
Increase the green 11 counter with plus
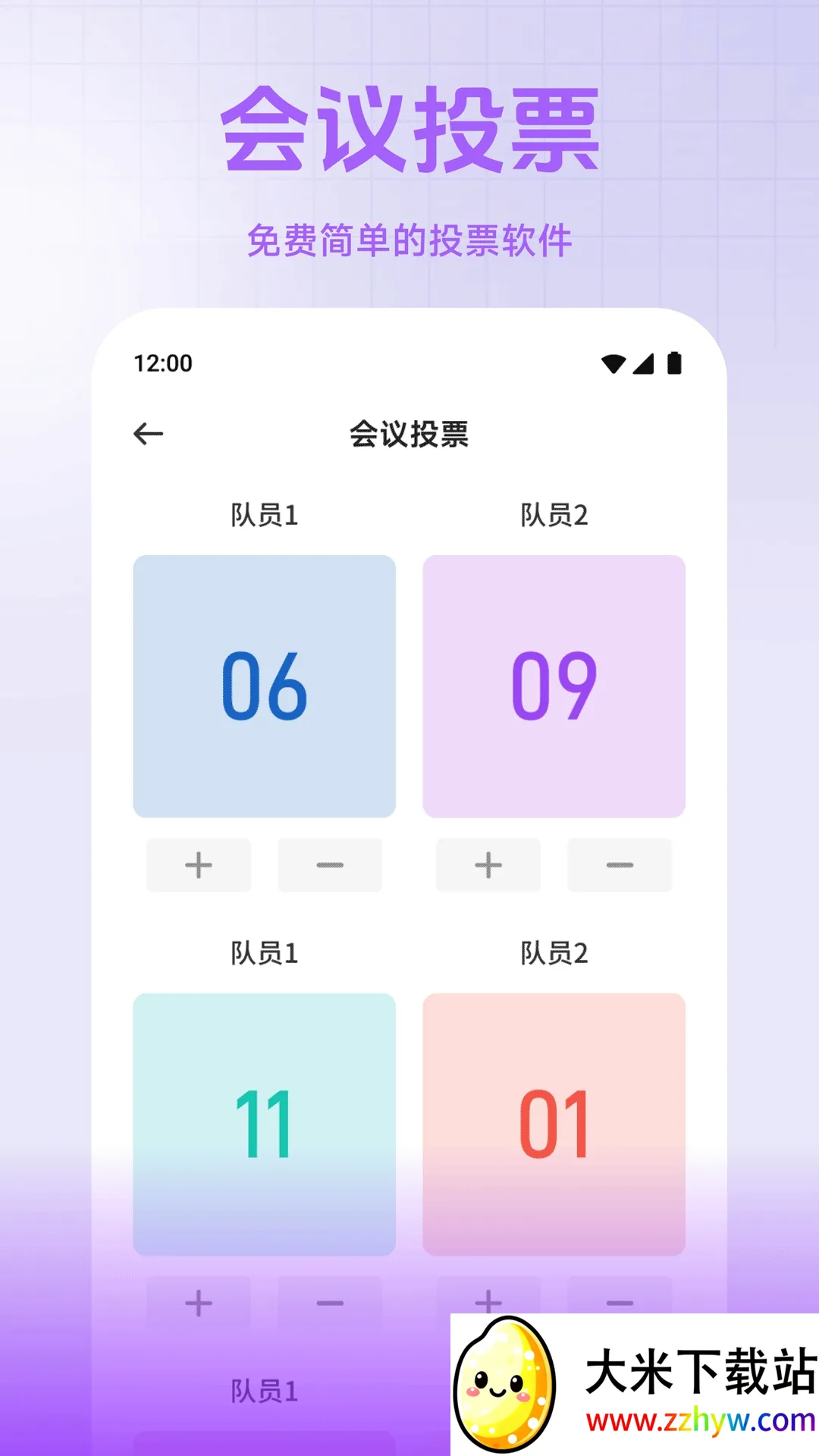click(198, 1301)
